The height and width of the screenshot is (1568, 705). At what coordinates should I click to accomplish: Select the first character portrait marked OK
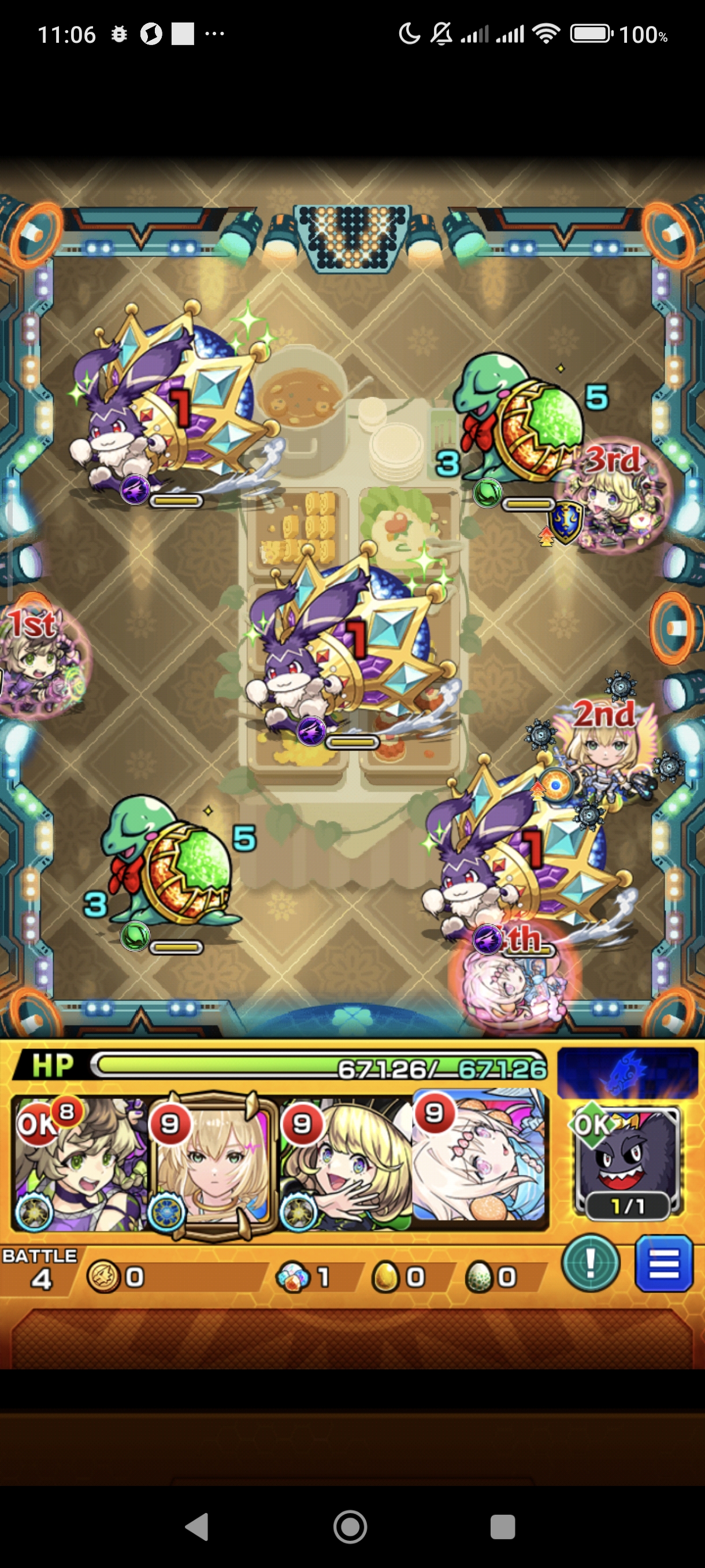coord(79,1163)
